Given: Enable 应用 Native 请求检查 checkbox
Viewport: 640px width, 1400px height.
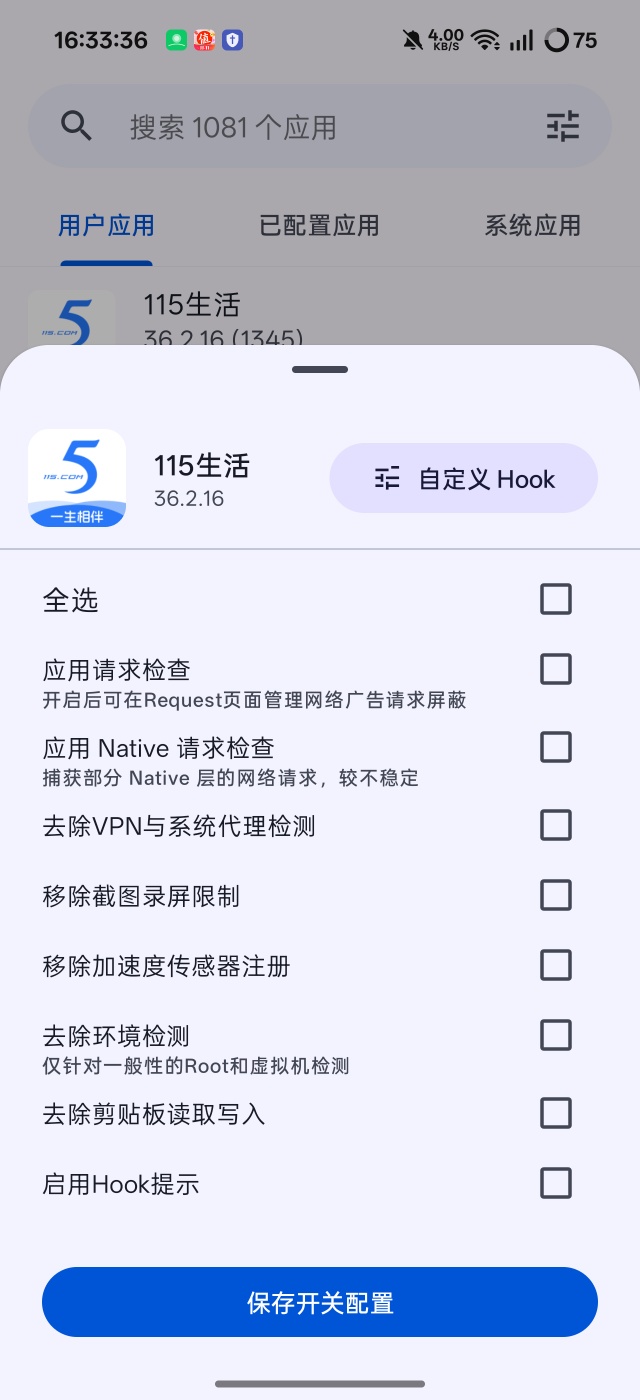Looking at the screenshot, I should [x=555, y=747].
